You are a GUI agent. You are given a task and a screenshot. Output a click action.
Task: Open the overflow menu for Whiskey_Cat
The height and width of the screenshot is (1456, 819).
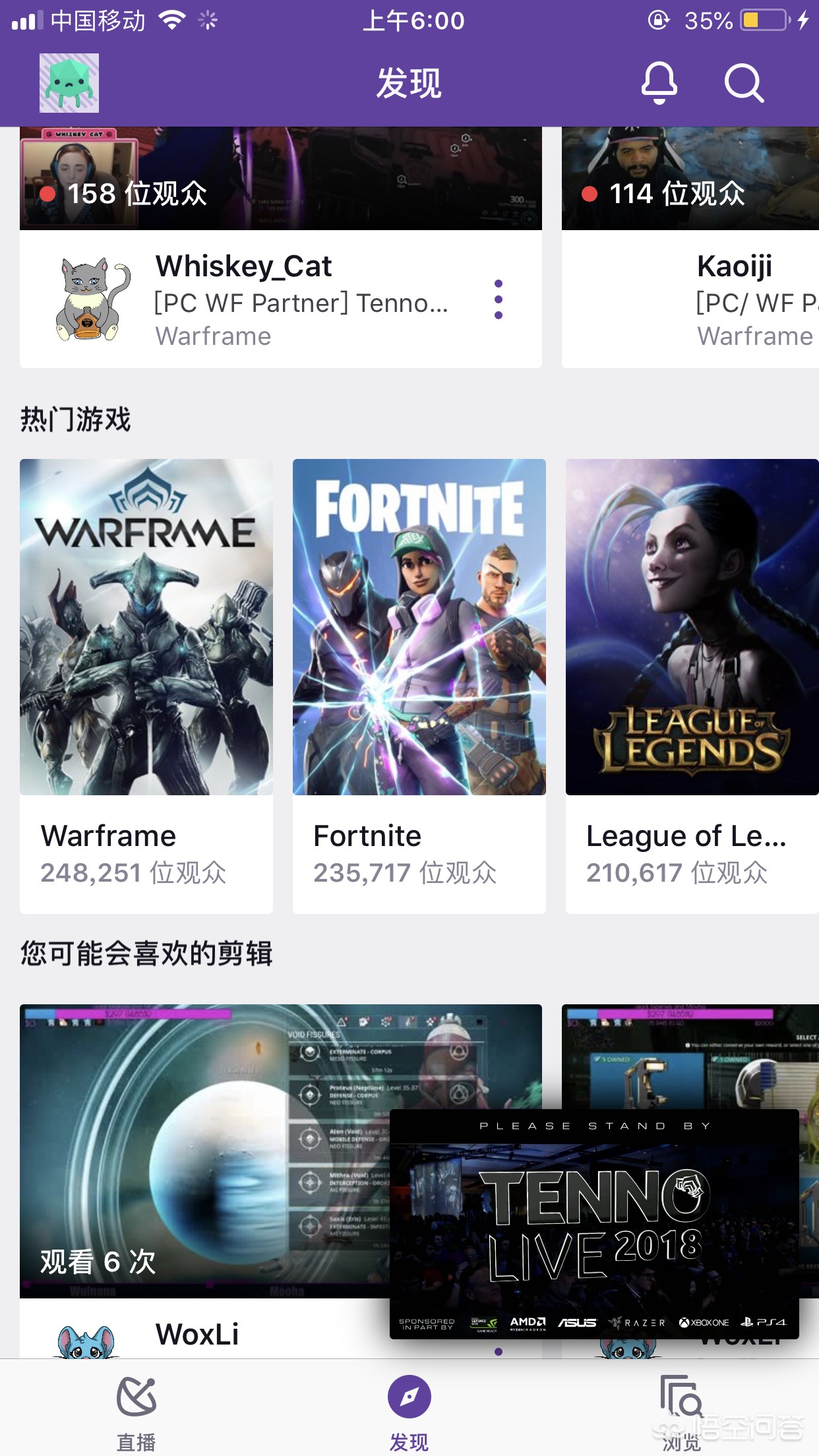pyautogui.click(x=499, y=299)
